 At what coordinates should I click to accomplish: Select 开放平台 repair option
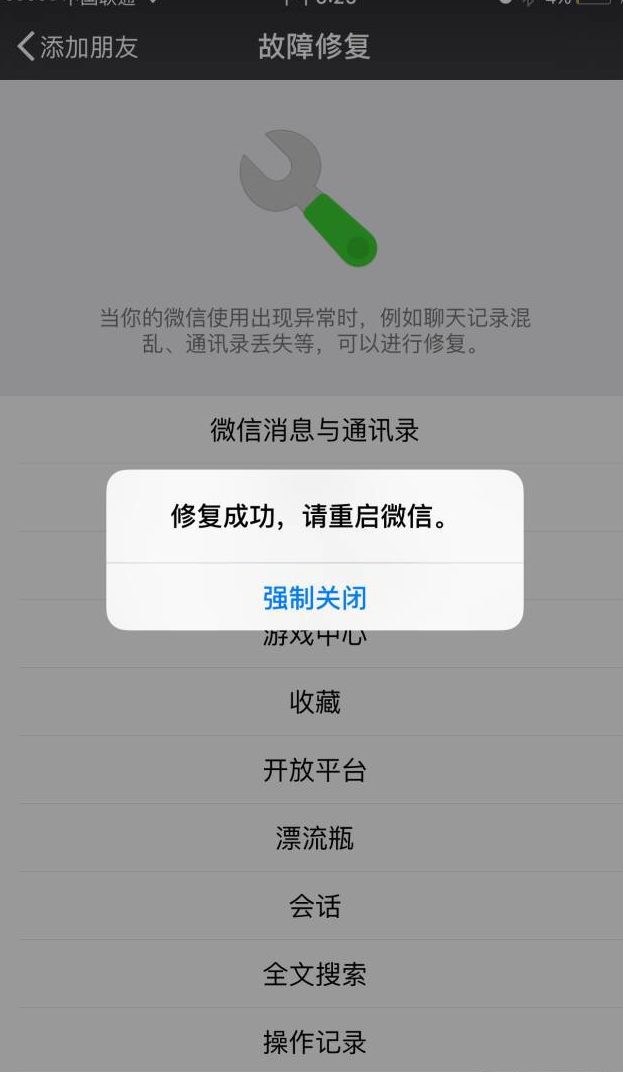click(x=314, y=771)
